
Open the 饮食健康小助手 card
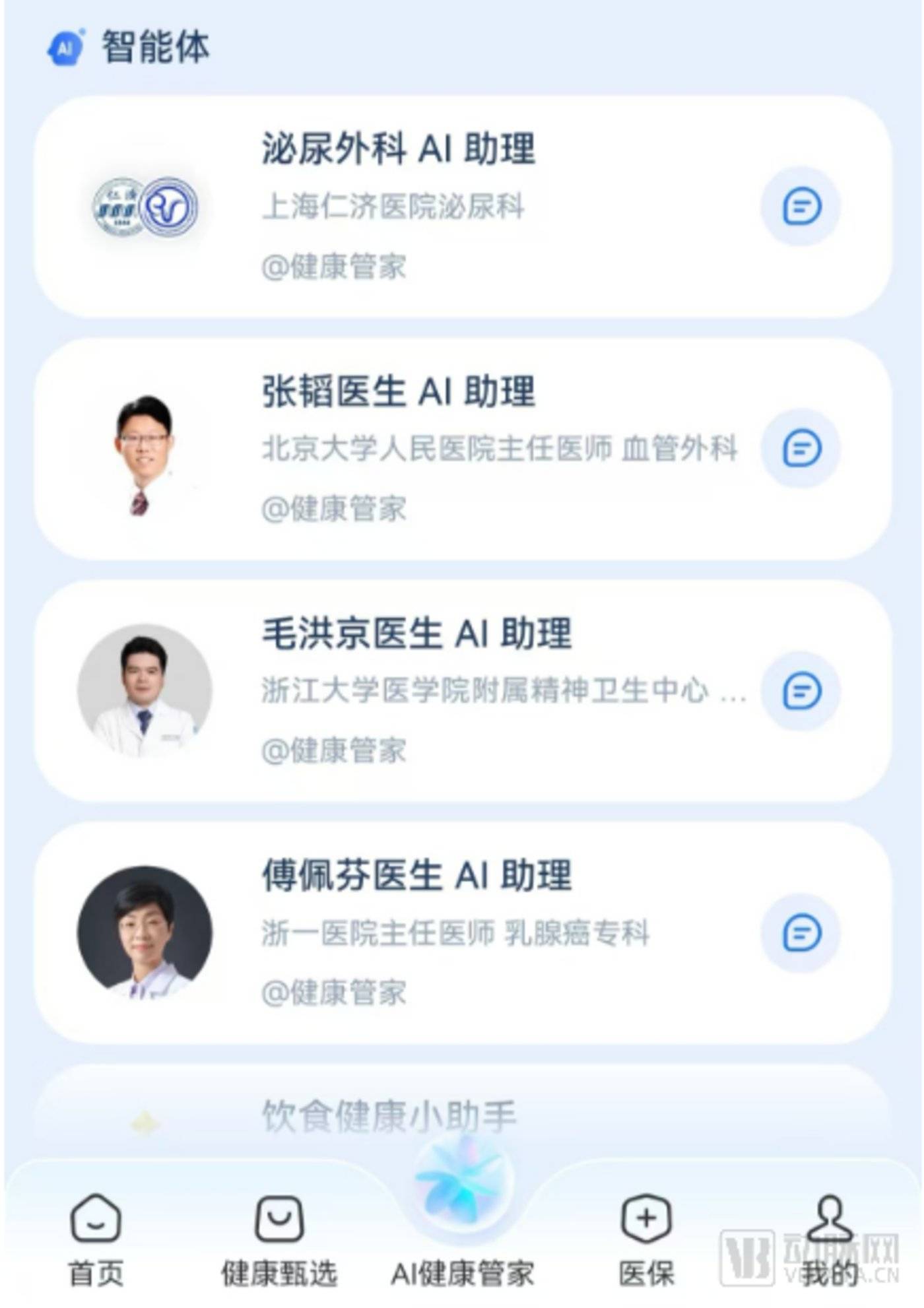coord(389,1117)
